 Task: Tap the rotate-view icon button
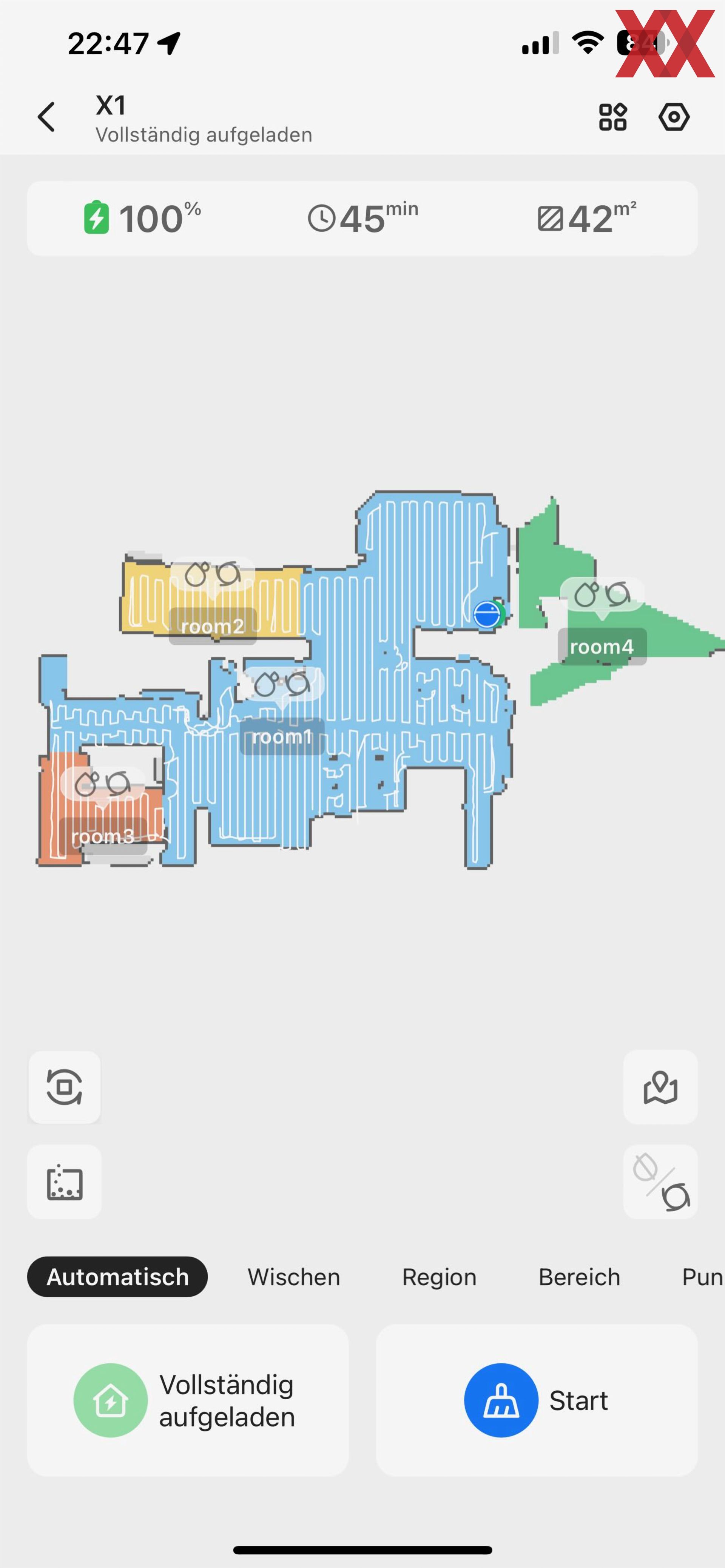[65, 1087]
